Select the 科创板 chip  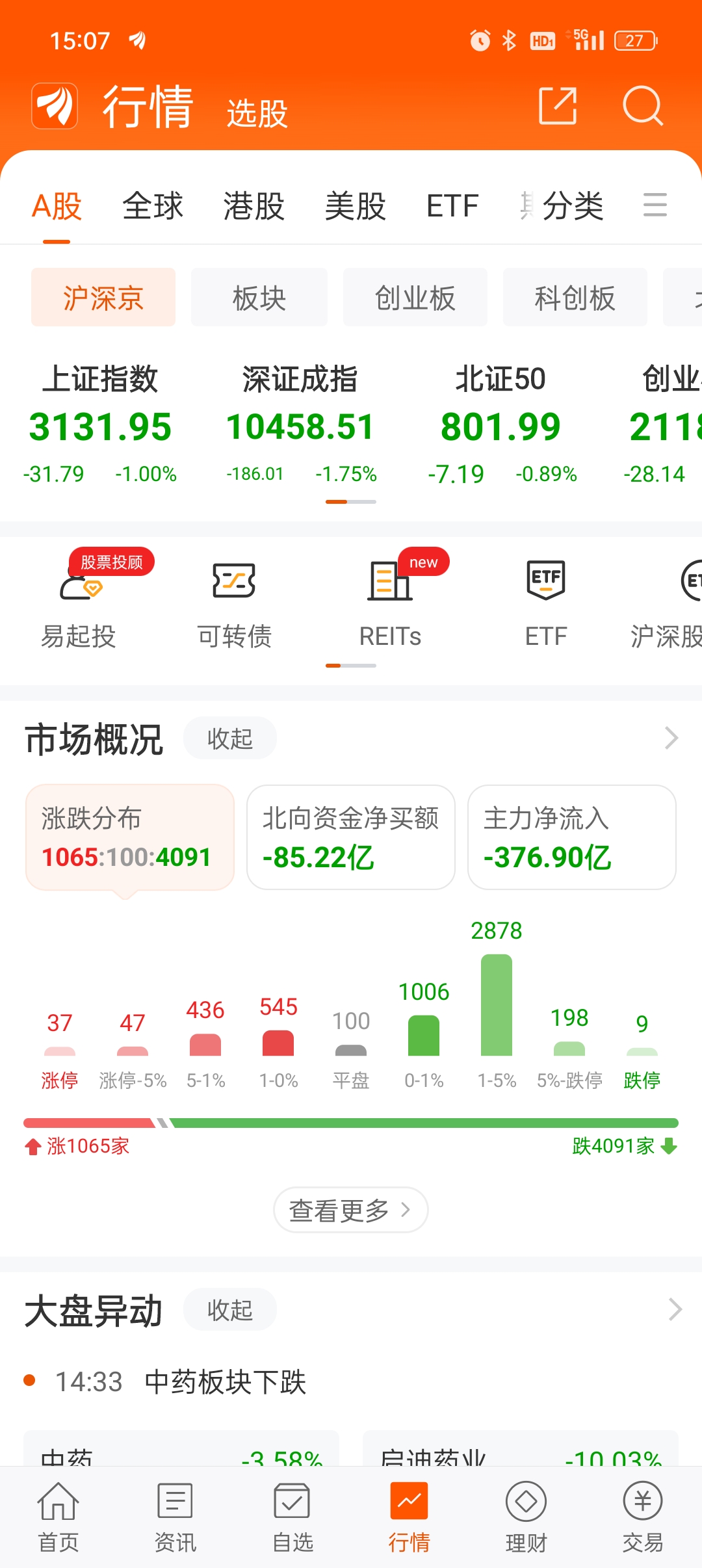click(x=575, y=297)
